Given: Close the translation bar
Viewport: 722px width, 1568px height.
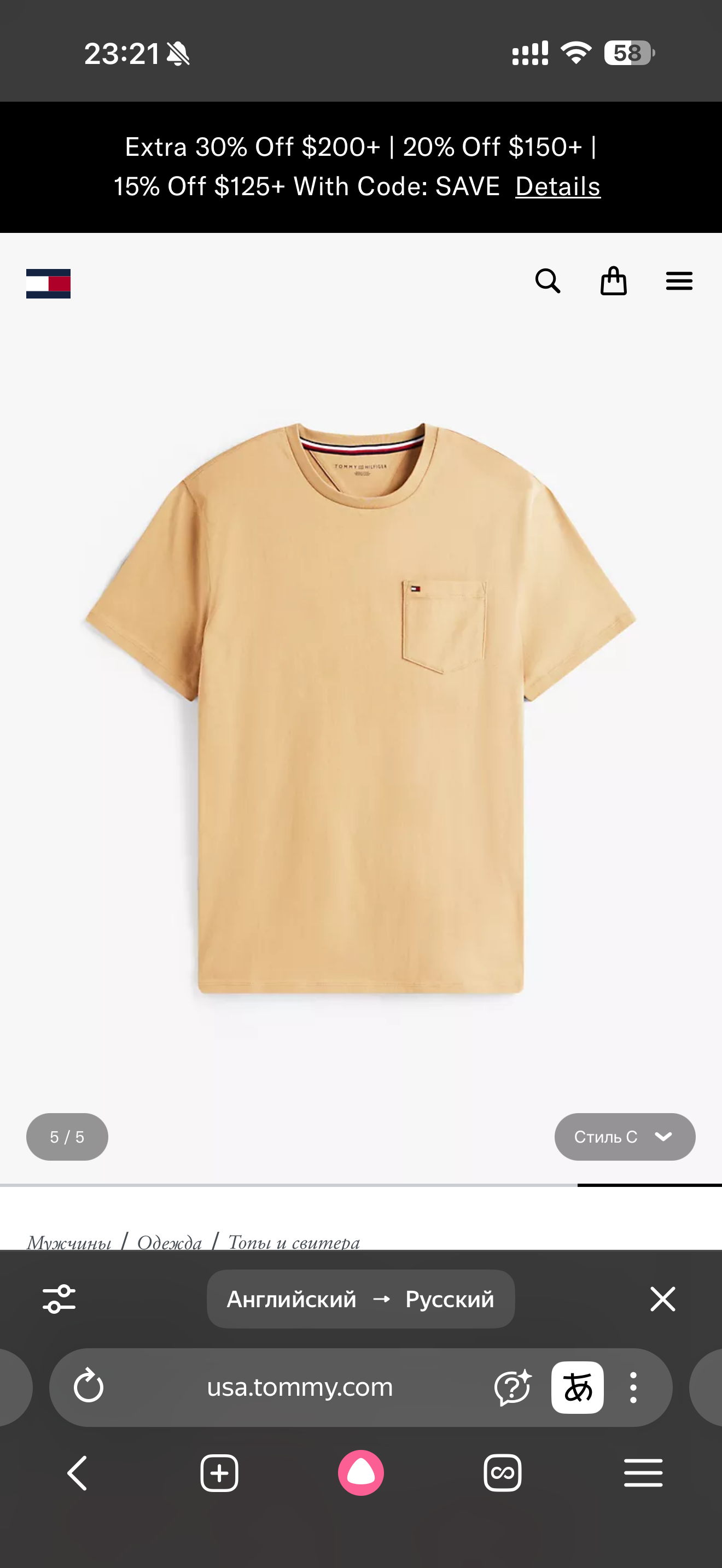Looking at the screenshot, I should tap(662, 1299).
